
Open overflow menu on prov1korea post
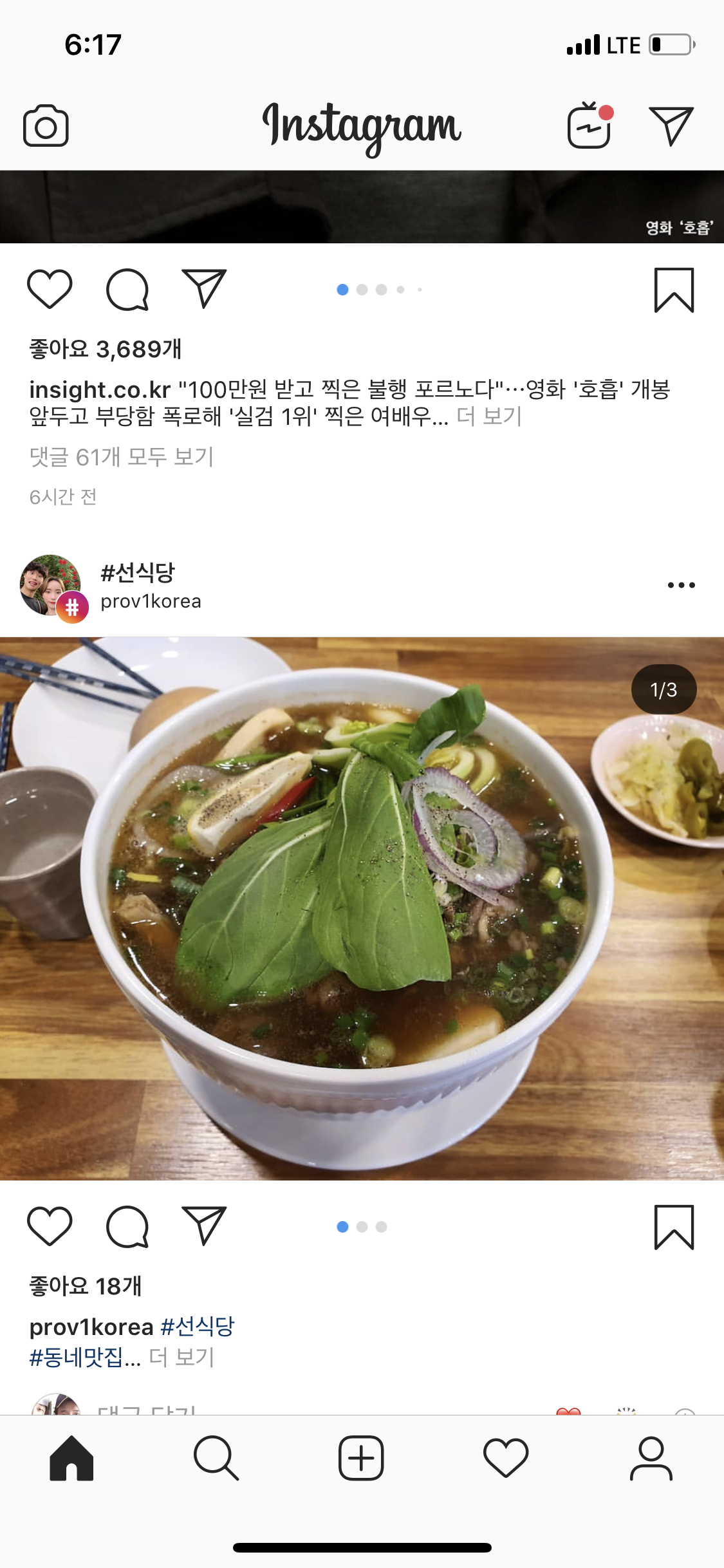tap(681, 585)
